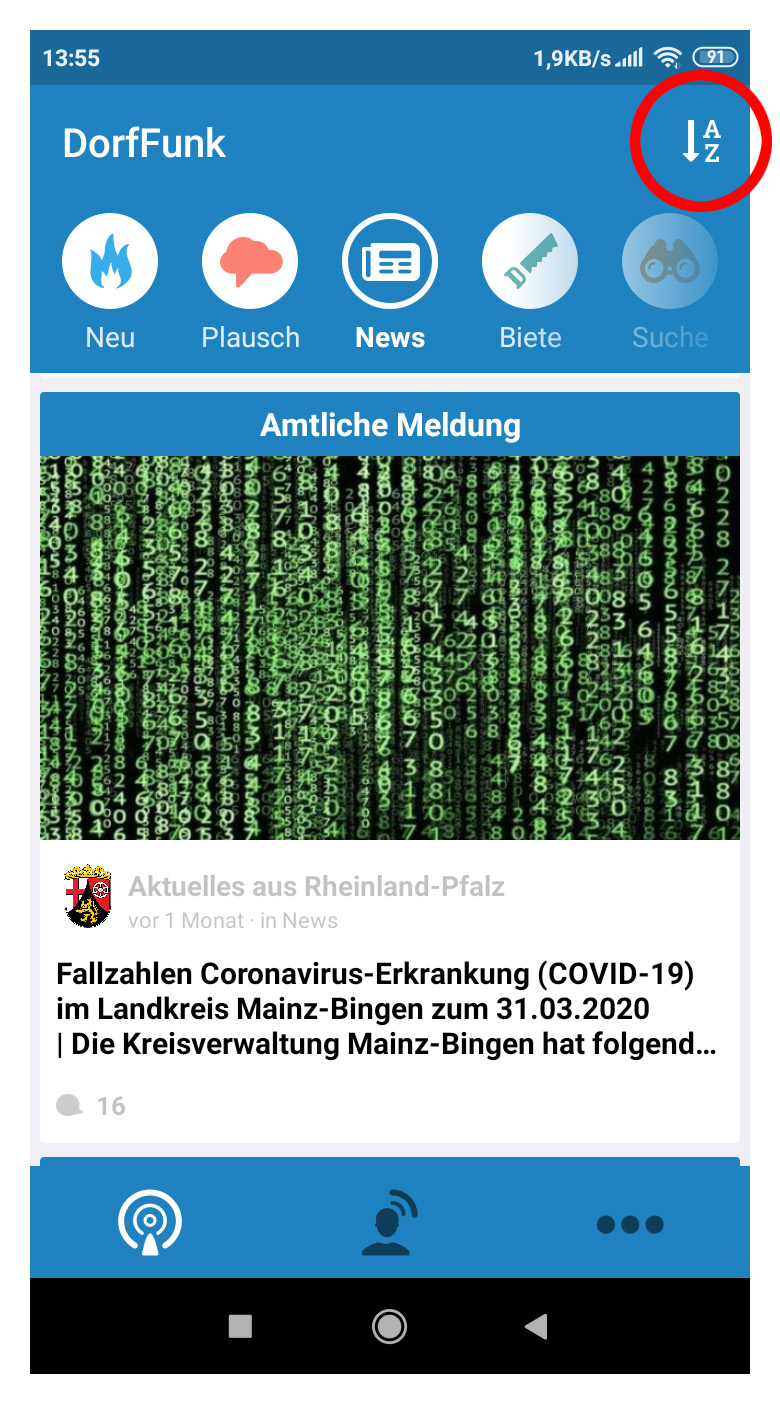Select the Suche category
The height and width of the screenshot is (1404, 780).
coord(670,284)
